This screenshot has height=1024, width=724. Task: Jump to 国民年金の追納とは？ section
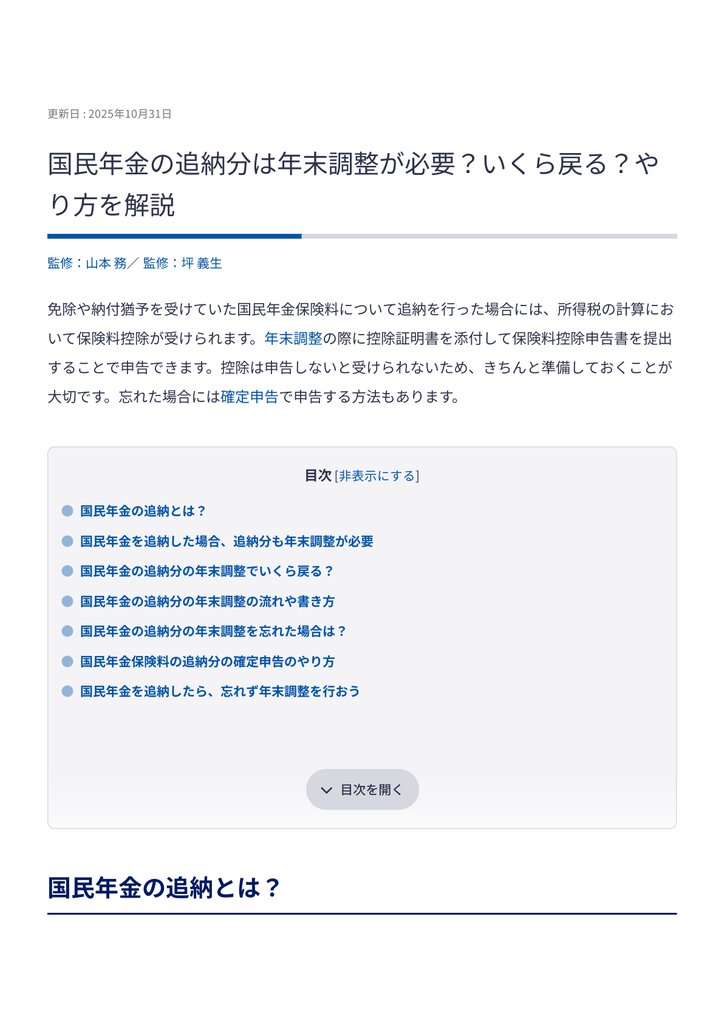tap(143, 511)
